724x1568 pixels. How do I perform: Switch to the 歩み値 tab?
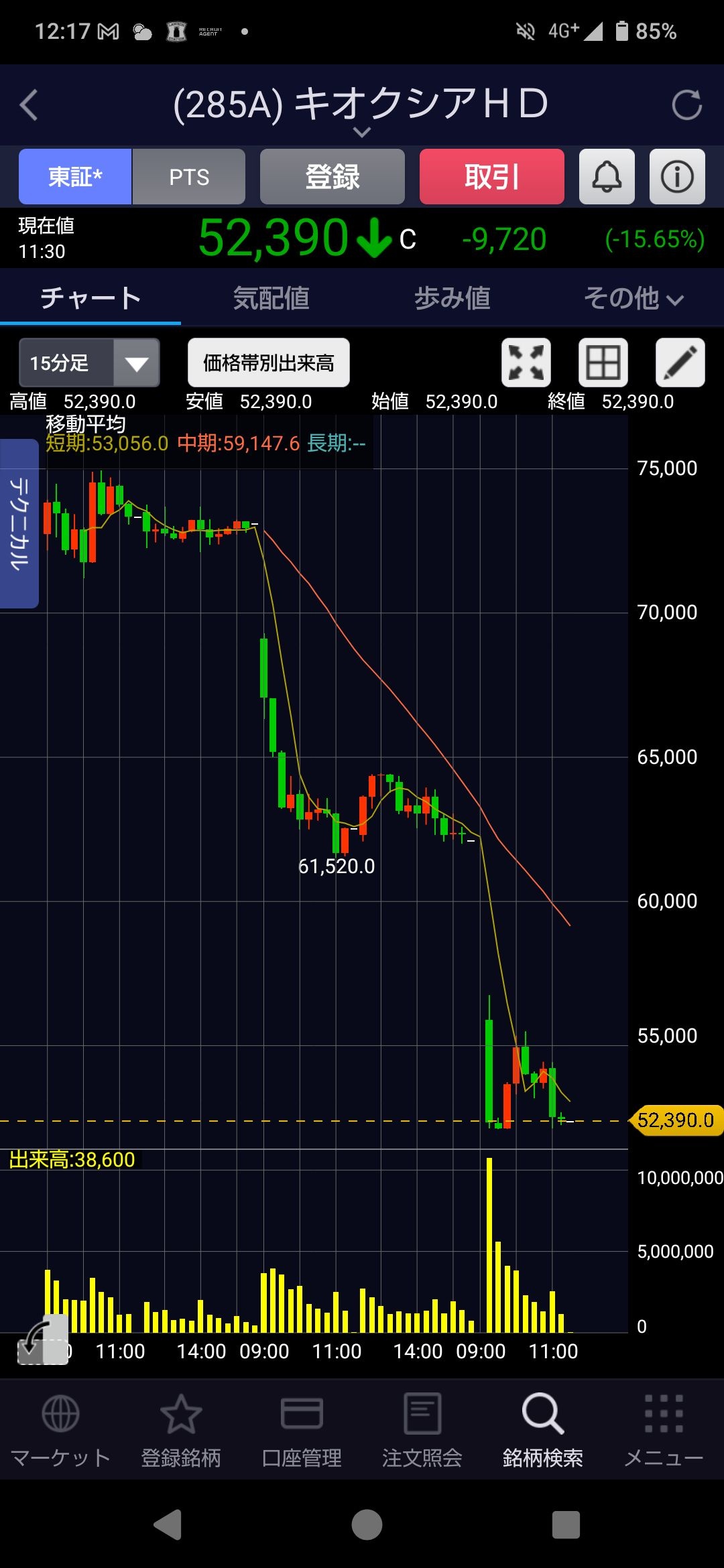pos(452,298)
